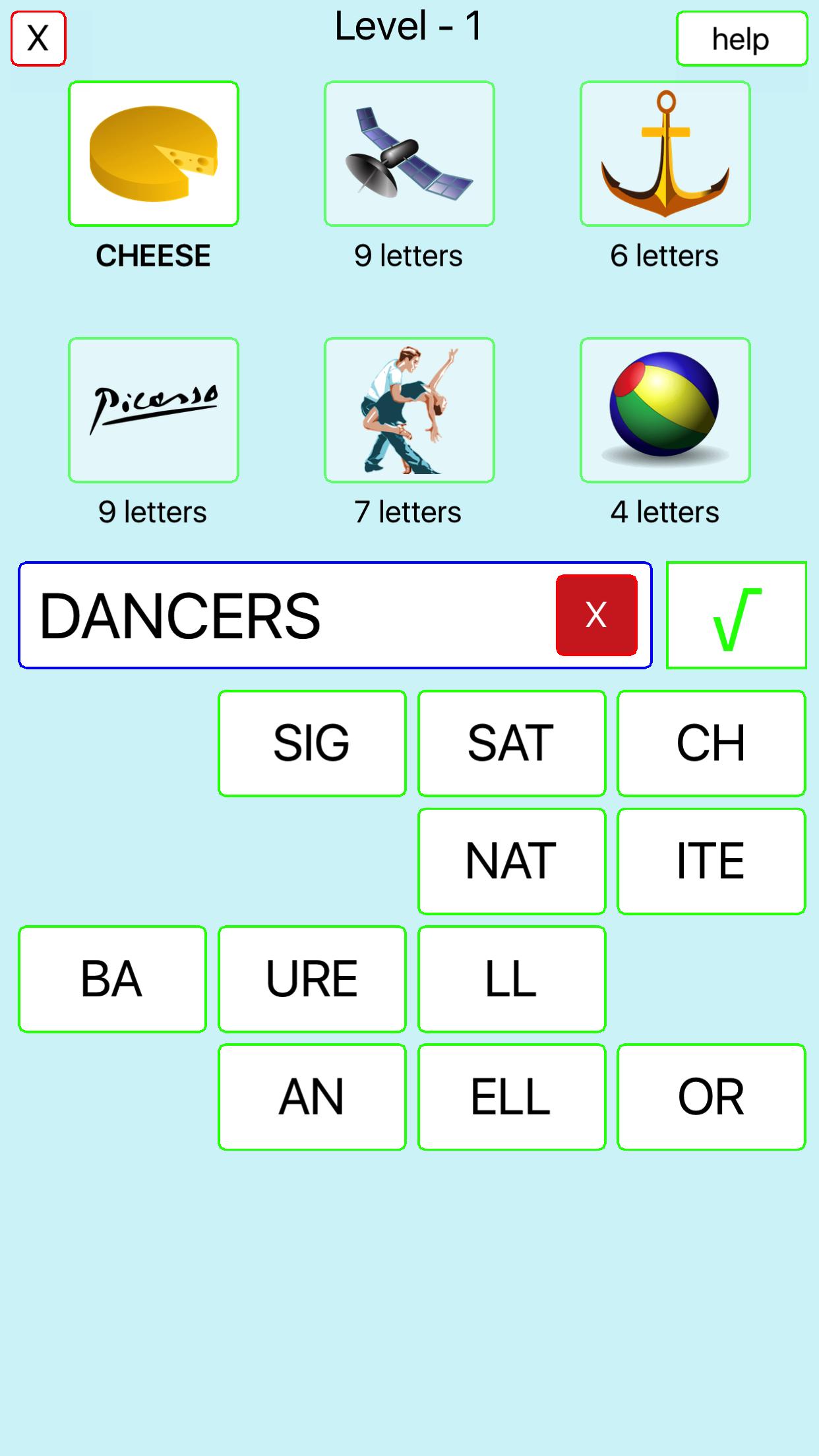The height and width of the screenshot is (1456, 819).
Task: Open the help button
Action: point(741,39)
